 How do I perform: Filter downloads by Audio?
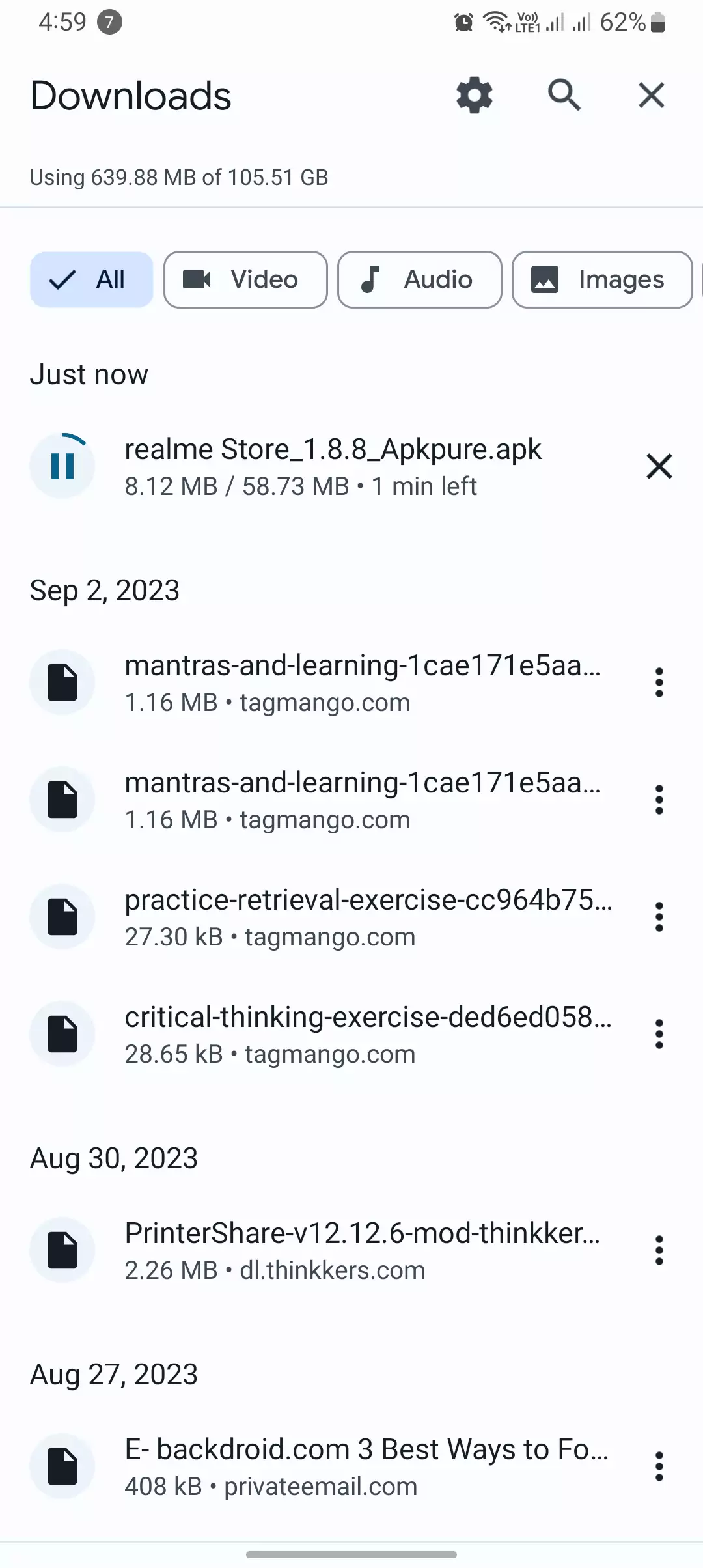[x=420, y=279]
